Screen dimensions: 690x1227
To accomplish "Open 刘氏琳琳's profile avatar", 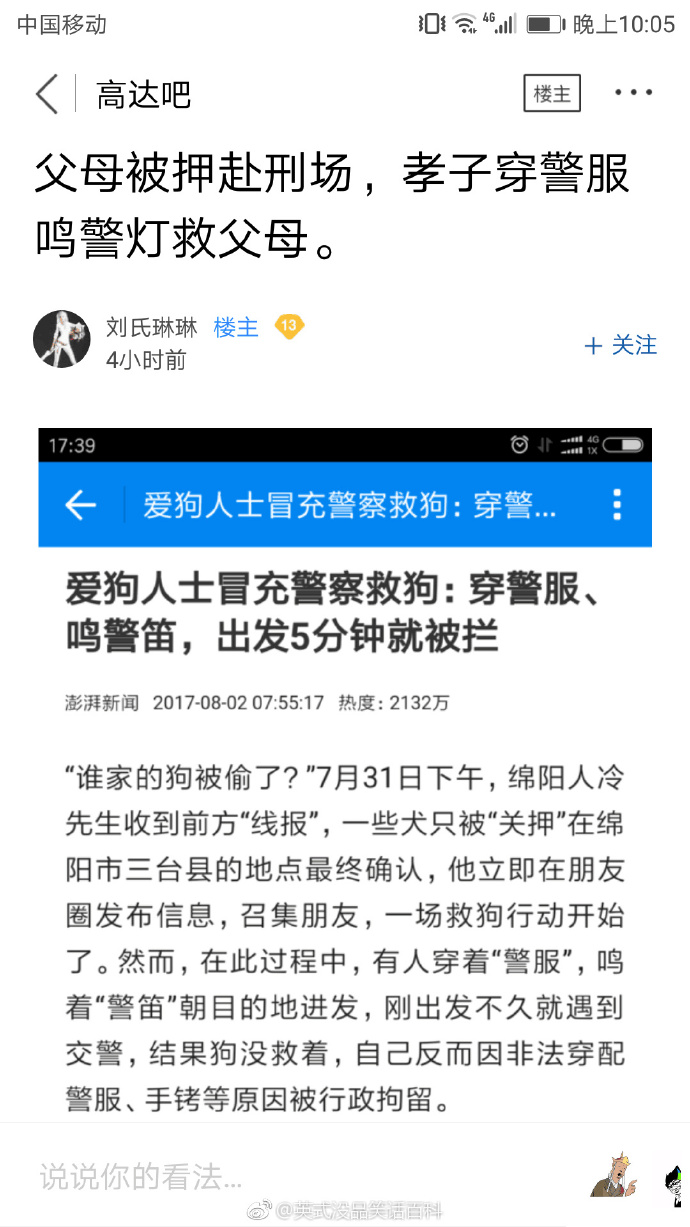I will [62, 339].
